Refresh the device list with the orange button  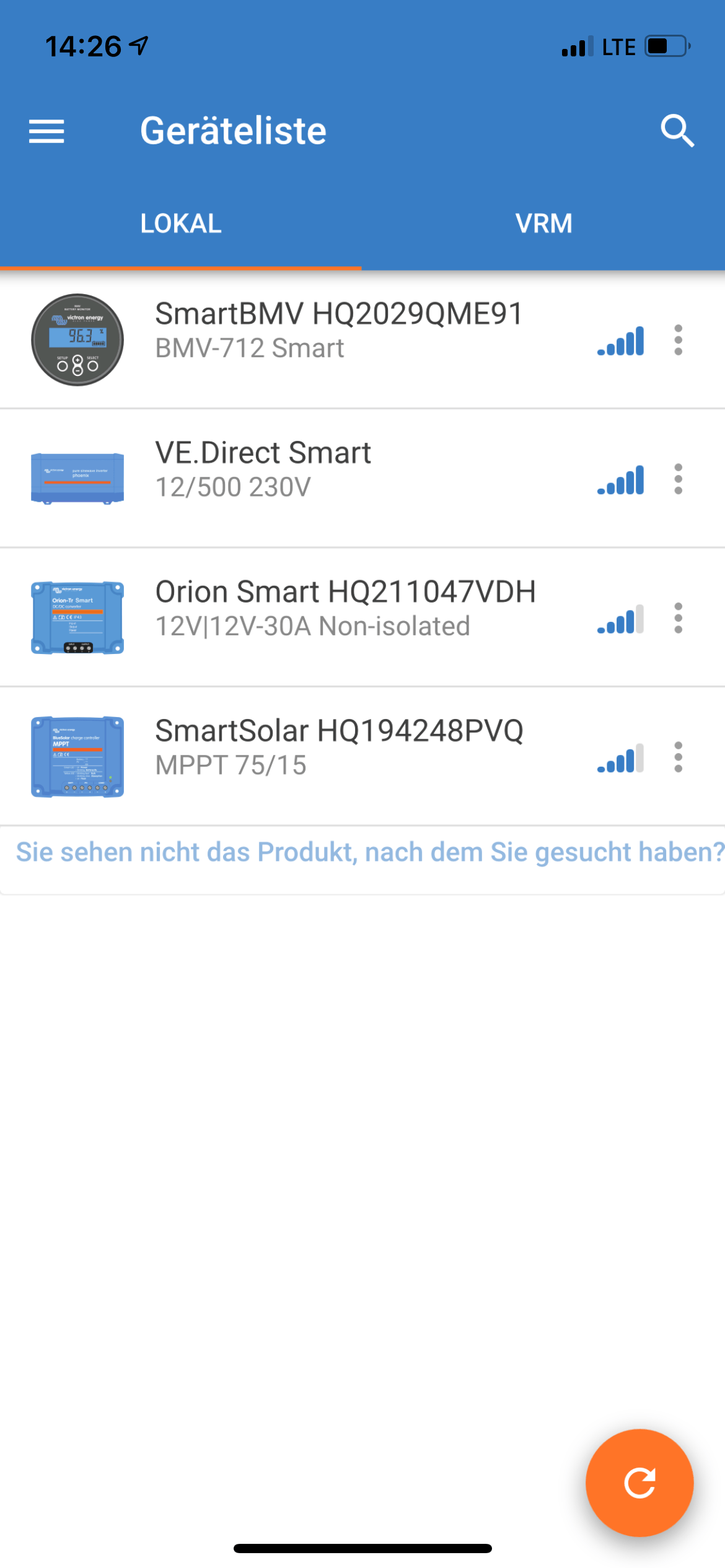click(639, 1483)
